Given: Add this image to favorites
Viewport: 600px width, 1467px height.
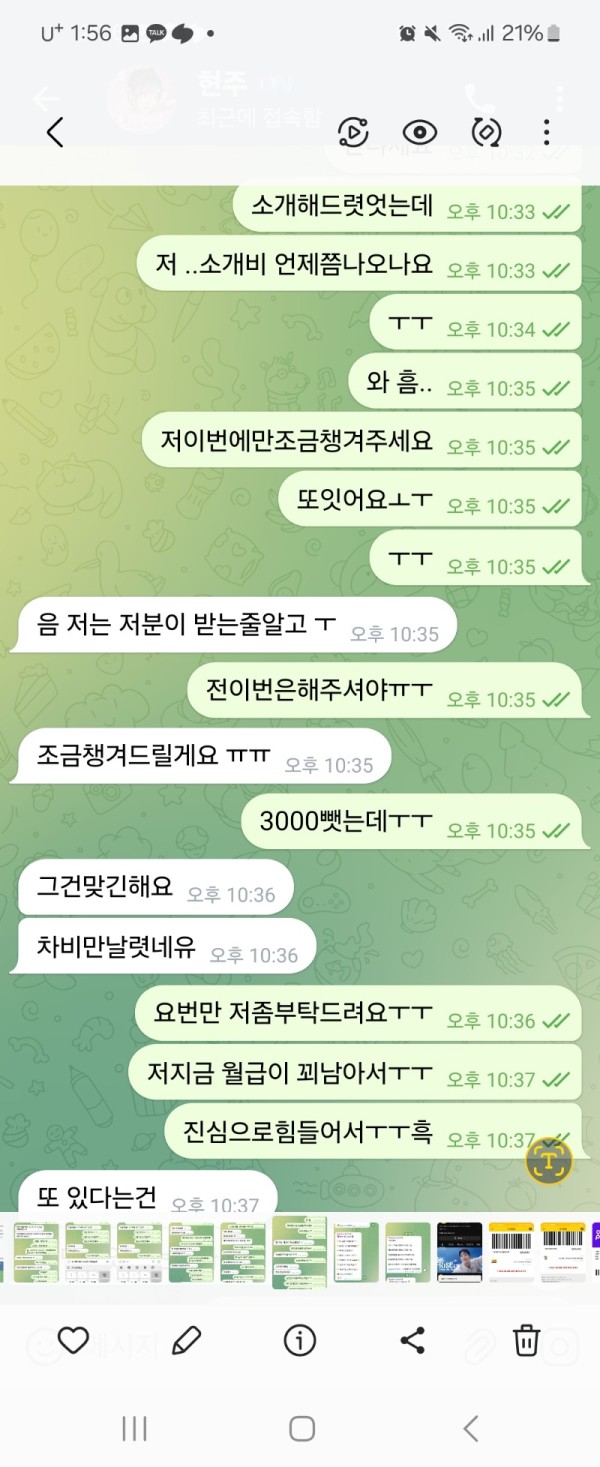Looking at the screenshot, I should point(73,1340).
